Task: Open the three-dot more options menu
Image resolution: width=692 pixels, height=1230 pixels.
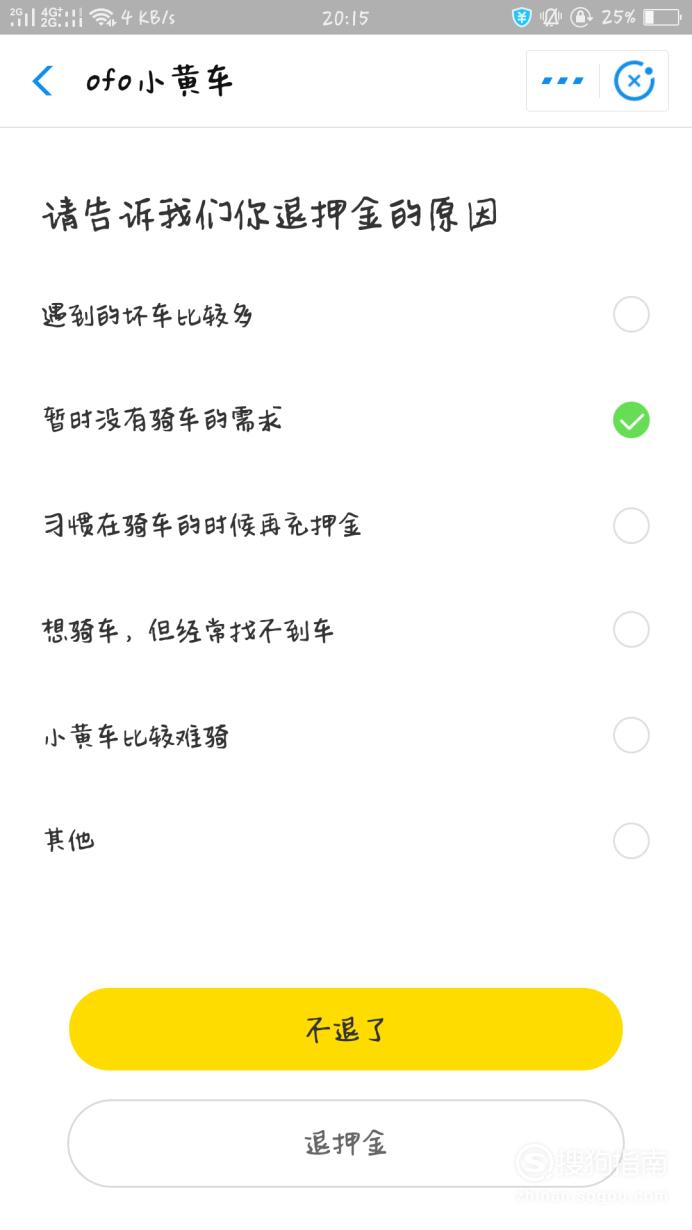Action: (562, 81)
